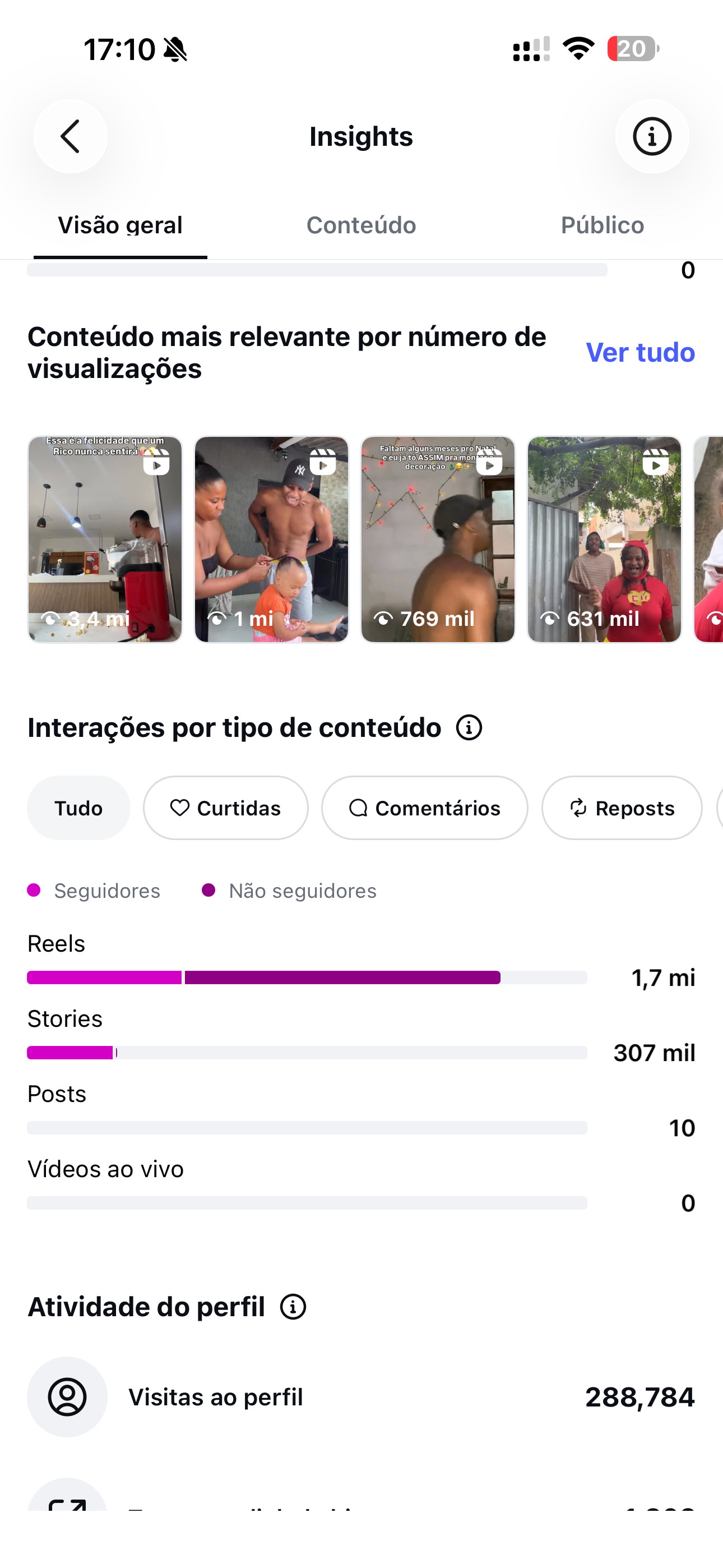
Task: Open the reel with 1 mi views
Action: (x=271, y=539)
